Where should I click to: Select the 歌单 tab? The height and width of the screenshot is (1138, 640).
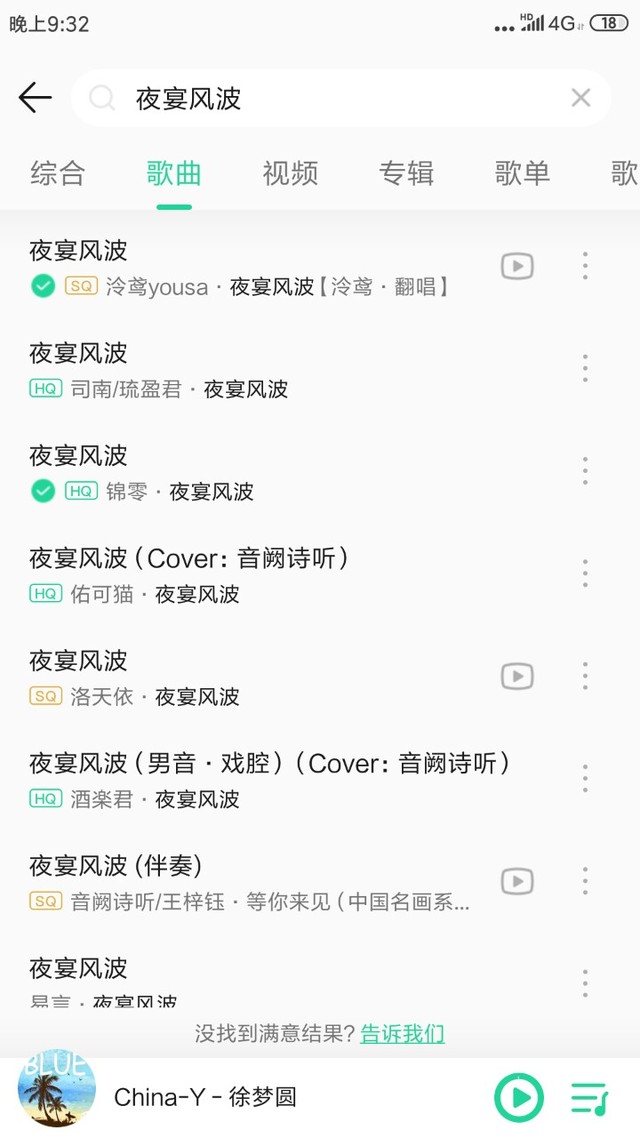pos(522,173)
